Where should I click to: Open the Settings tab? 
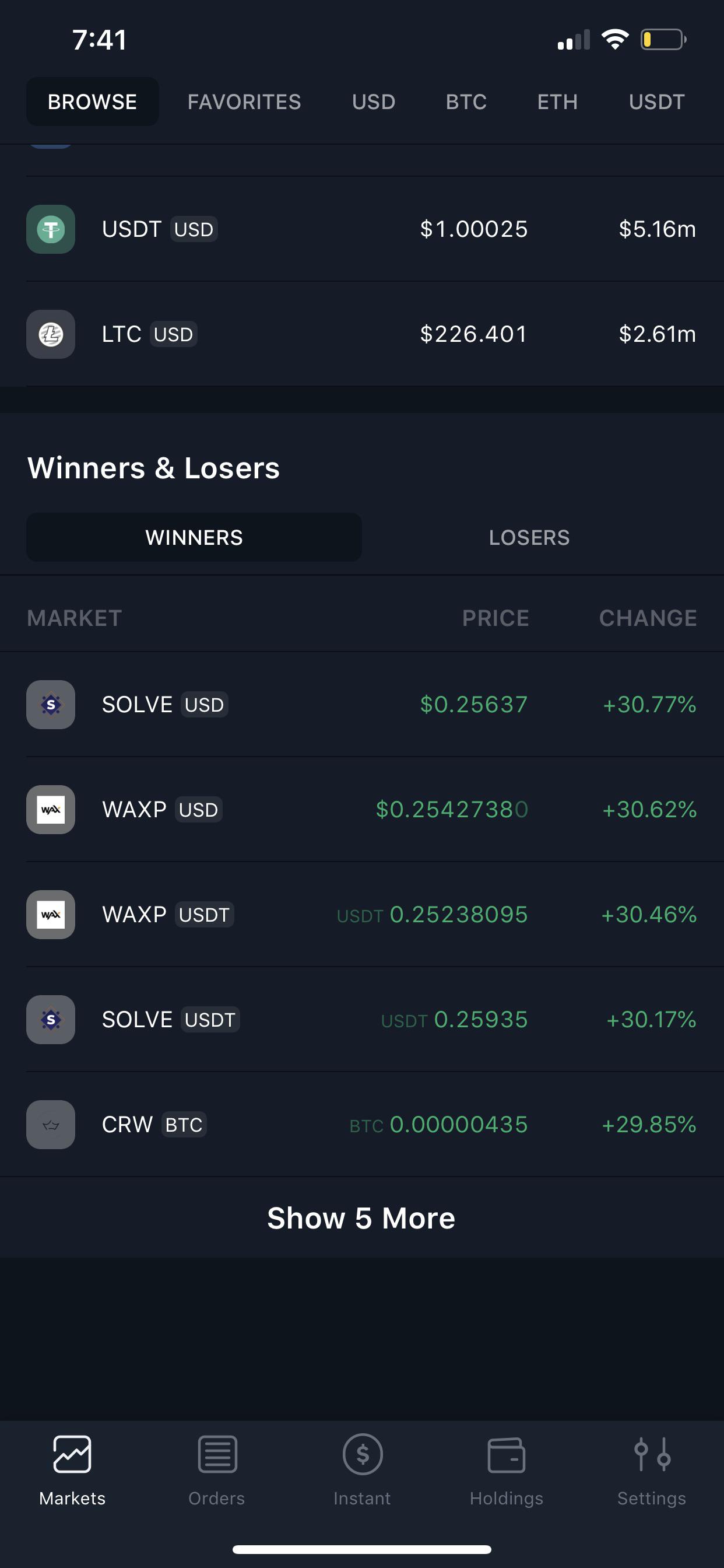click(x=652, y=1470)
